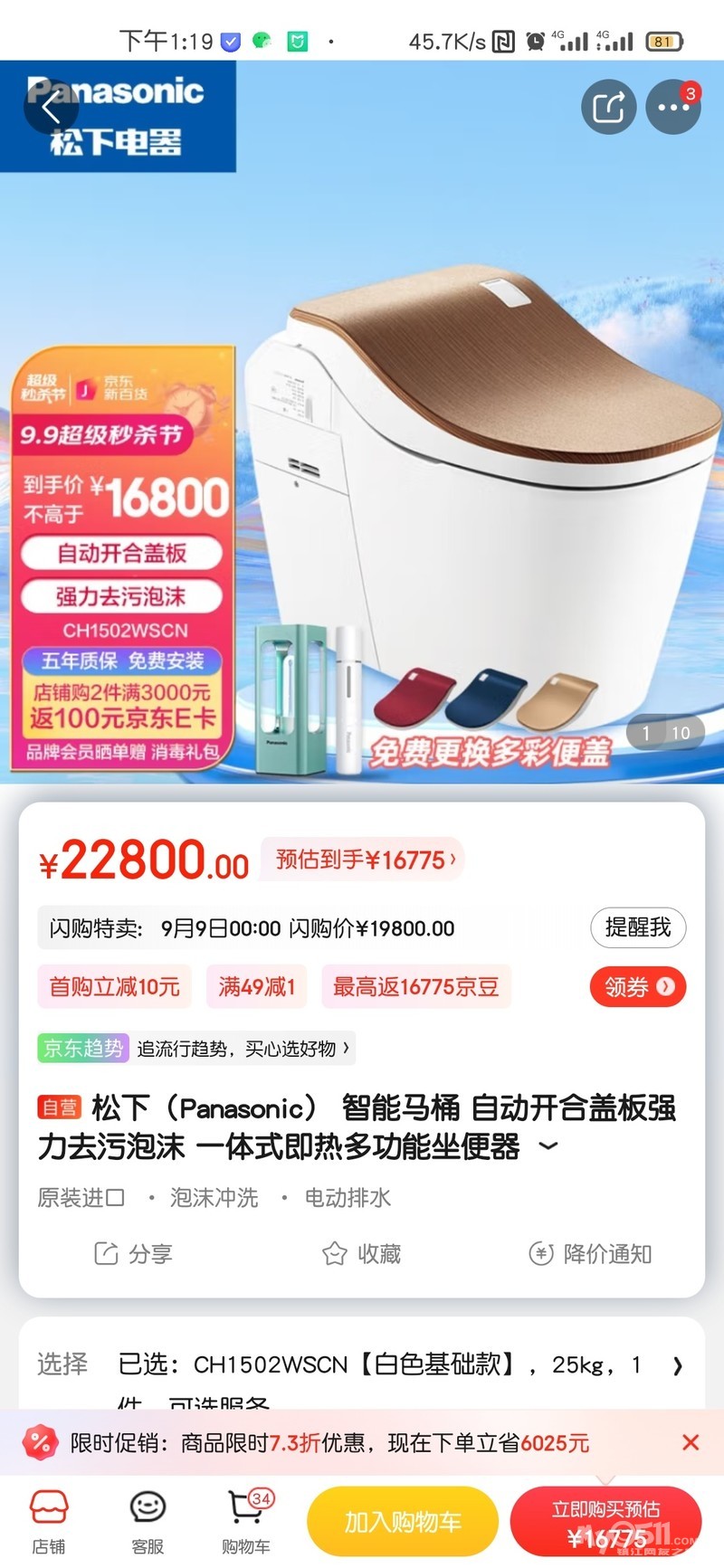724x1568 pixels.
Task: Add product to 收藏 favorites
Action: [x=361, y=1253]
